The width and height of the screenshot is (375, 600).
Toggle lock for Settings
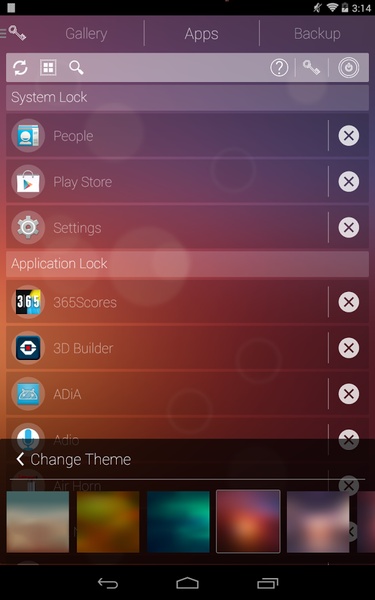pos(349,228)
